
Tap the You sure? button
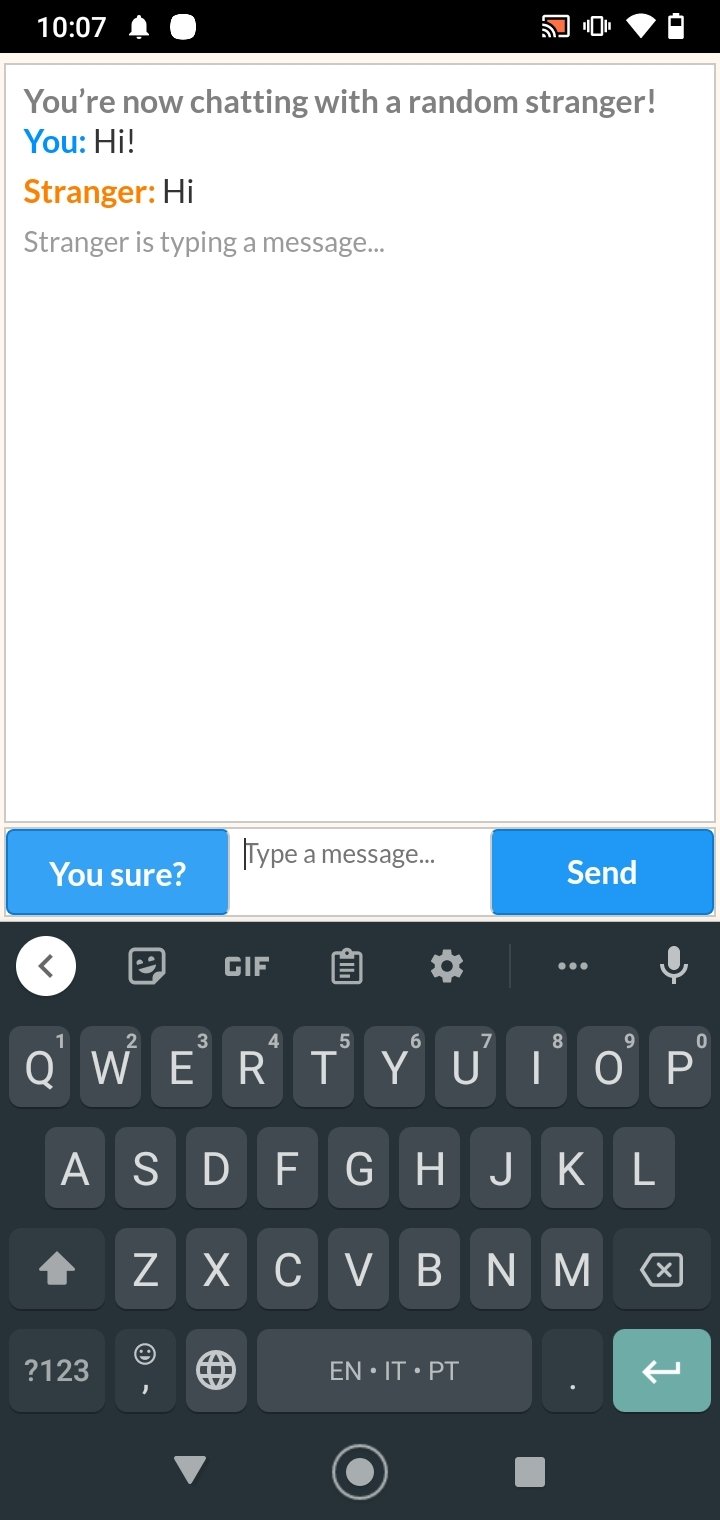point(117,872)
